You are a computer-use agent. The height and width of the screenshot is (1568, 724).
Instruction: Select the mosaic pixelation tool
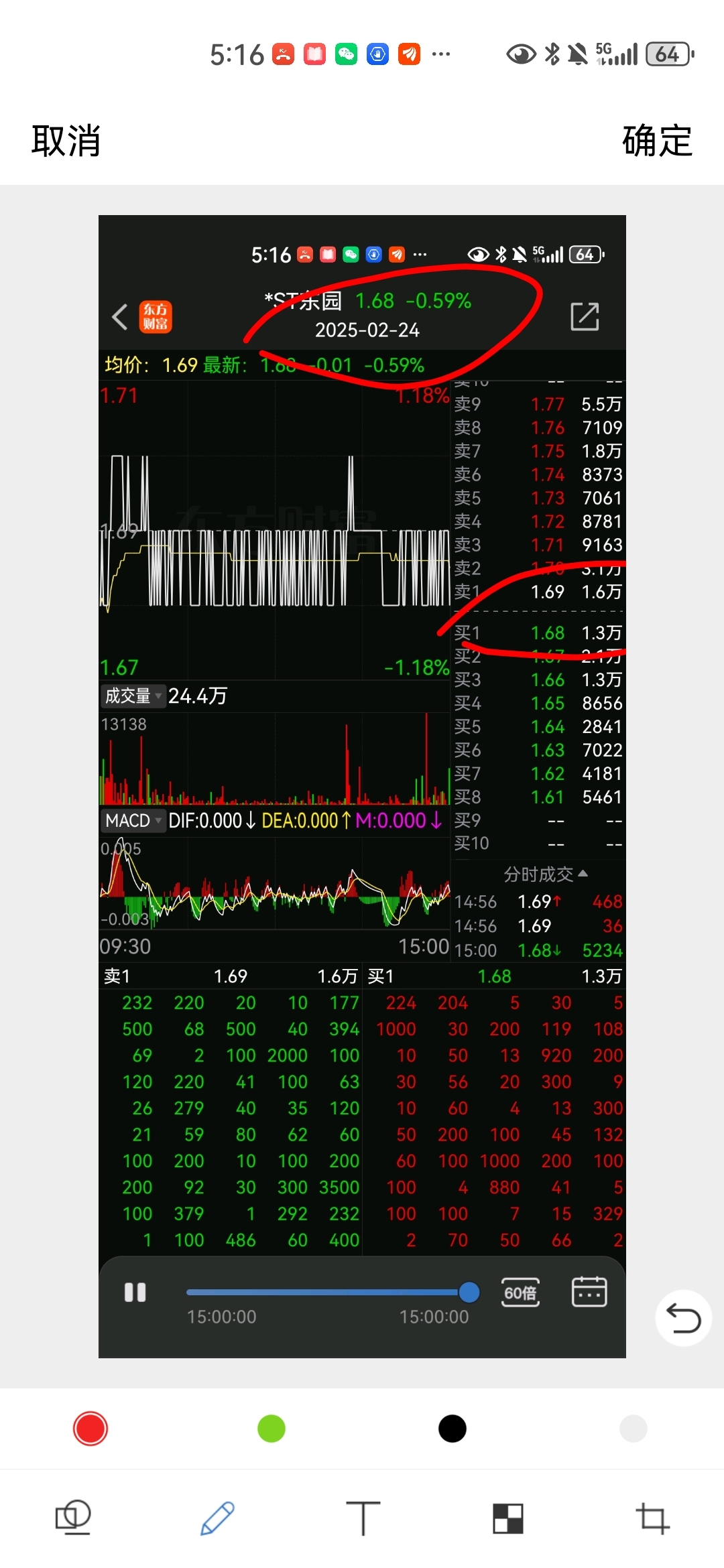click(x=508, y=1518)
